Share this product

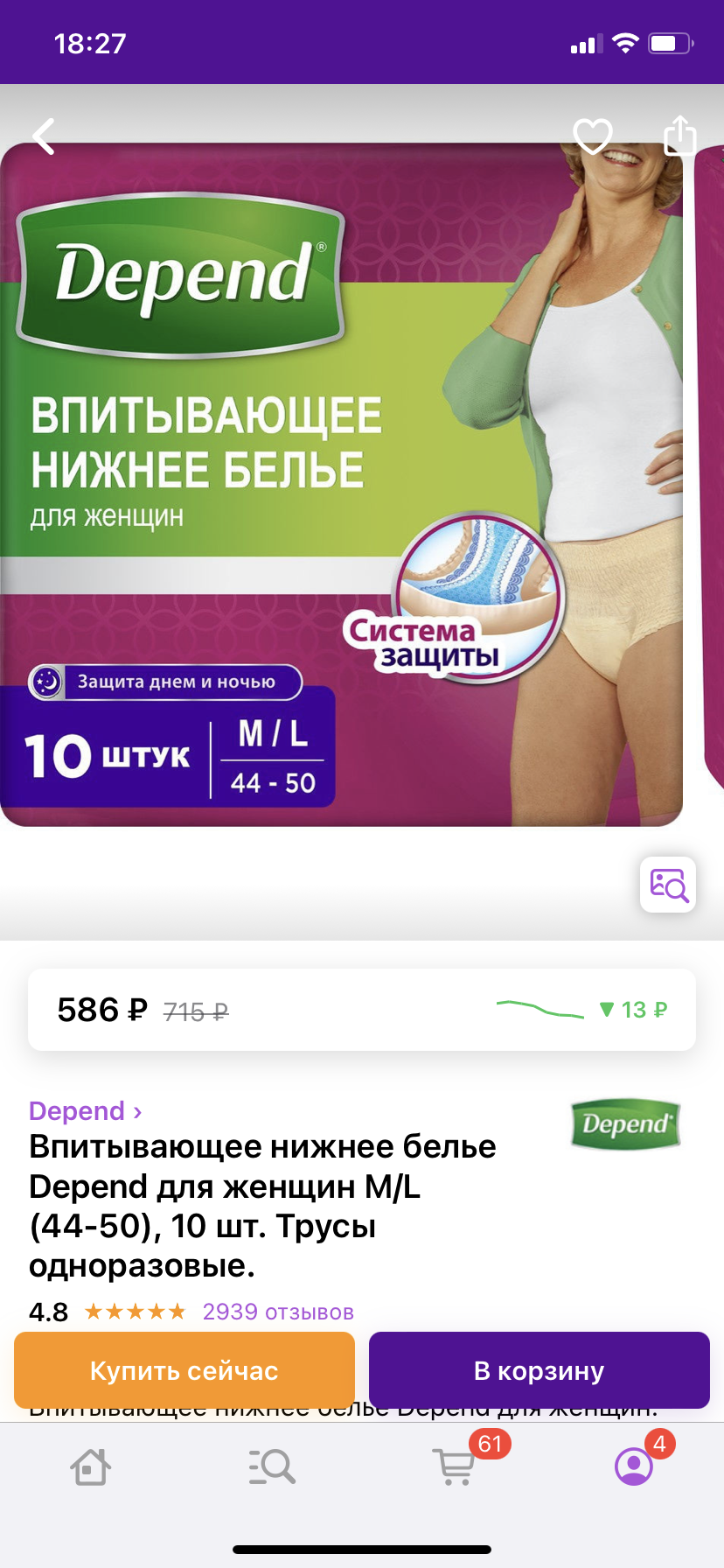[679, 135]
